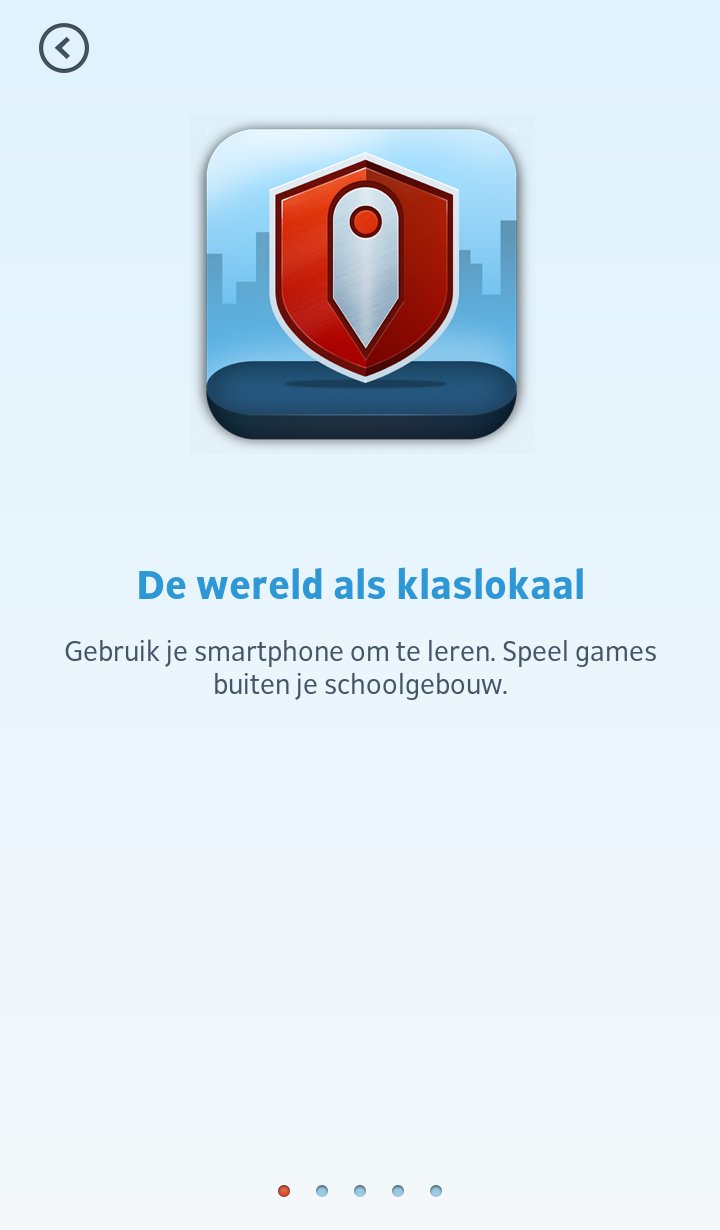Select the app logo tile
Viewport: 720px width, 1230px height.
[x=361, y=283]
